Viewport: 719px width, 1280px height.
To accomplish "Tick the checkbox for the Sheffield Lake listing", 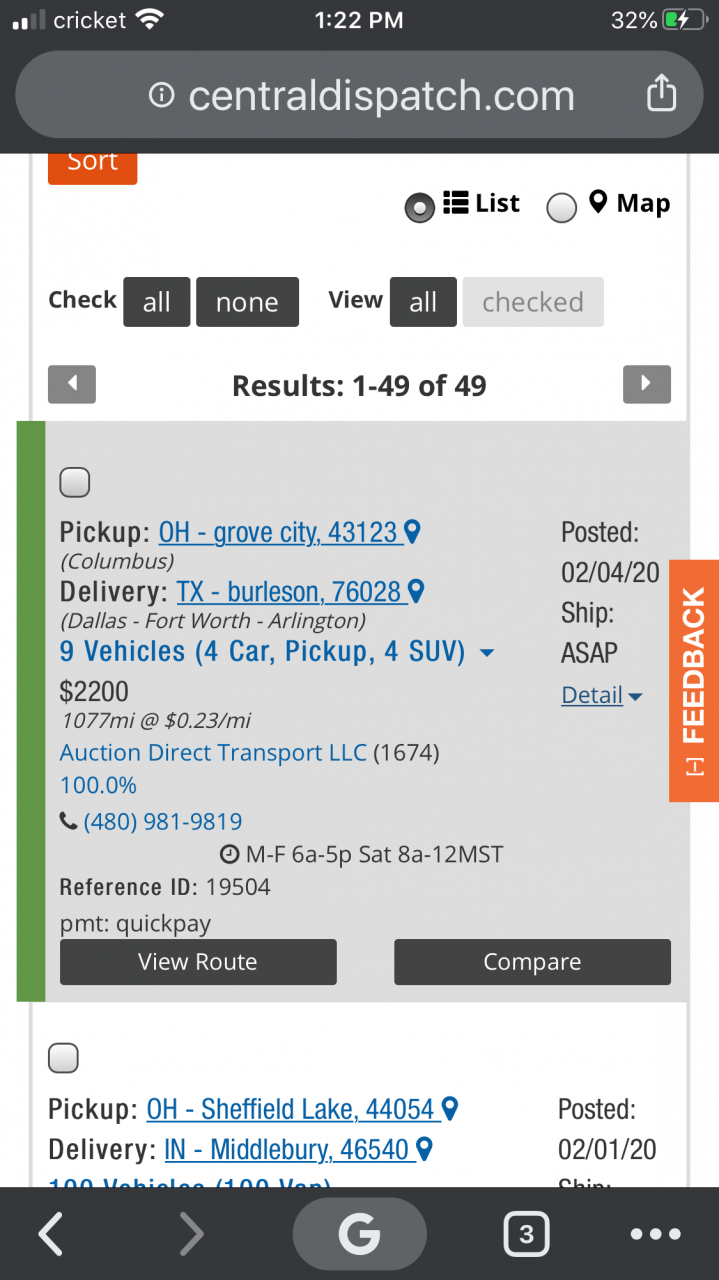I will 63,1057.
